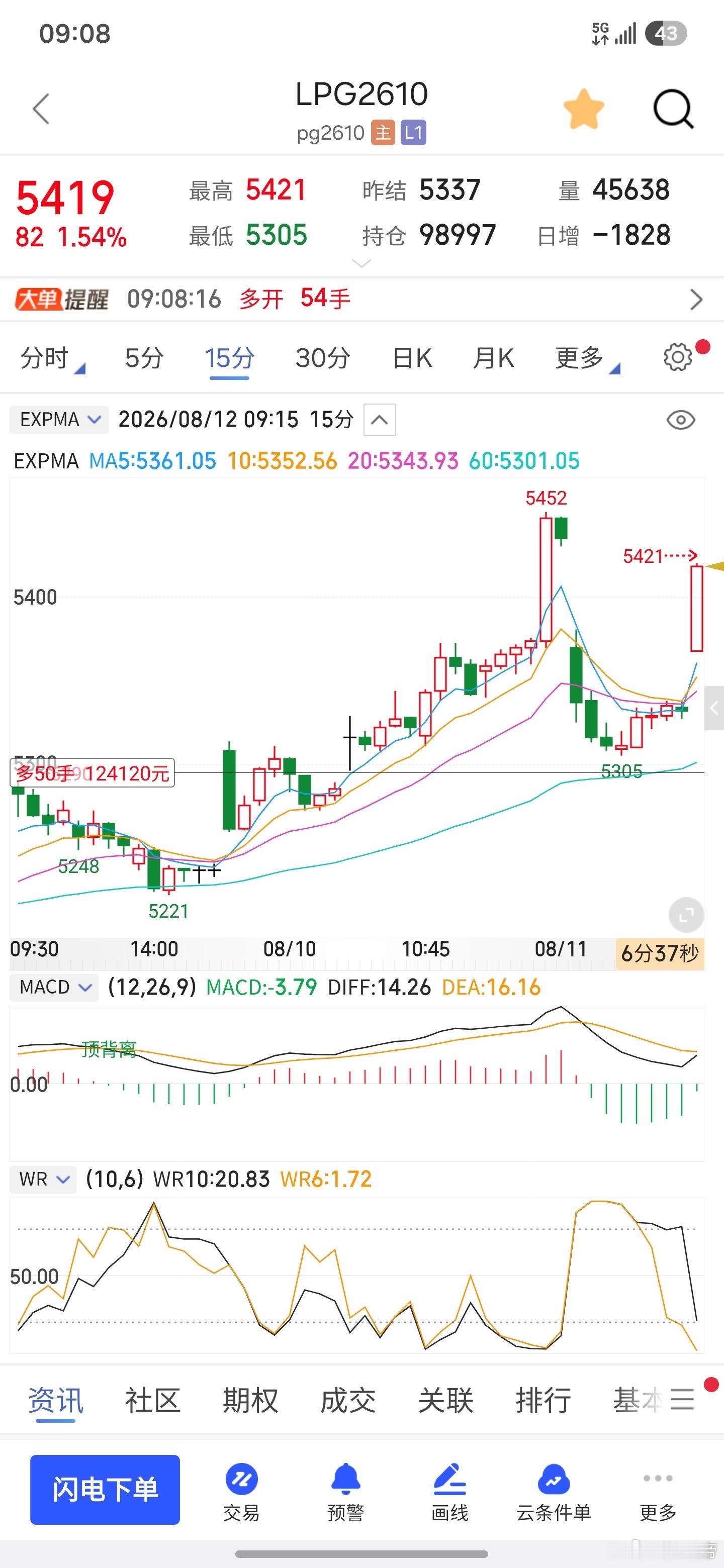Expand the chart to fullscreen
The image size is (724, 1568).
point(686,914)
